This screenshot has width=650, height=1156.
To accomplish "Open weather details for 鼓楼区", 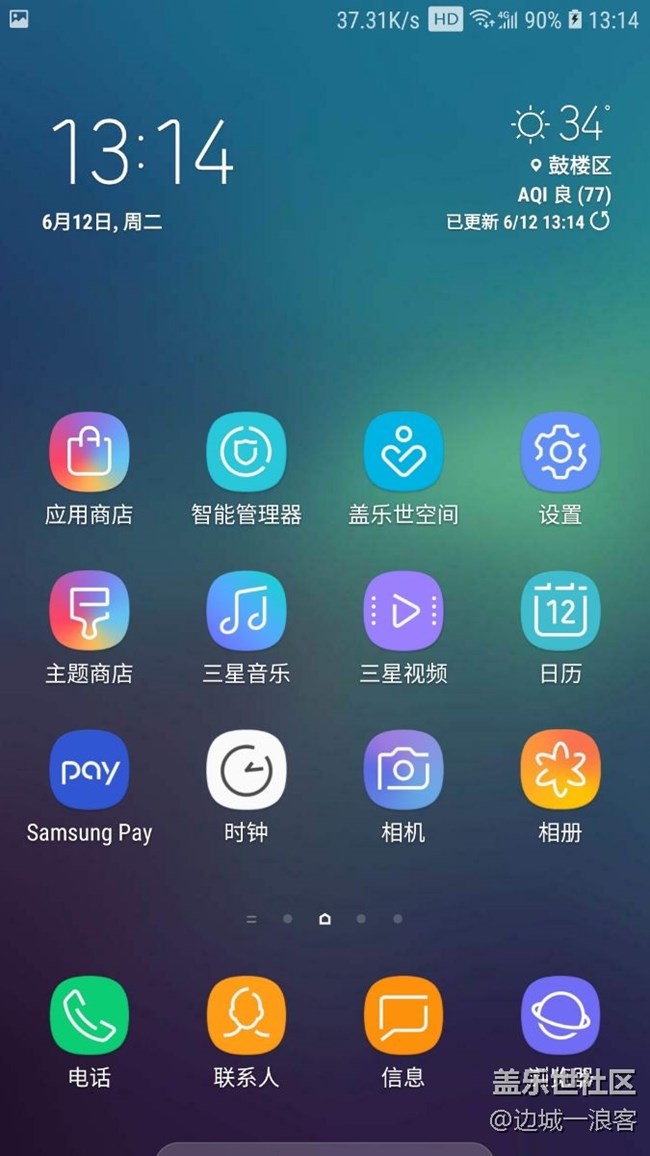I will click(570, 166).
